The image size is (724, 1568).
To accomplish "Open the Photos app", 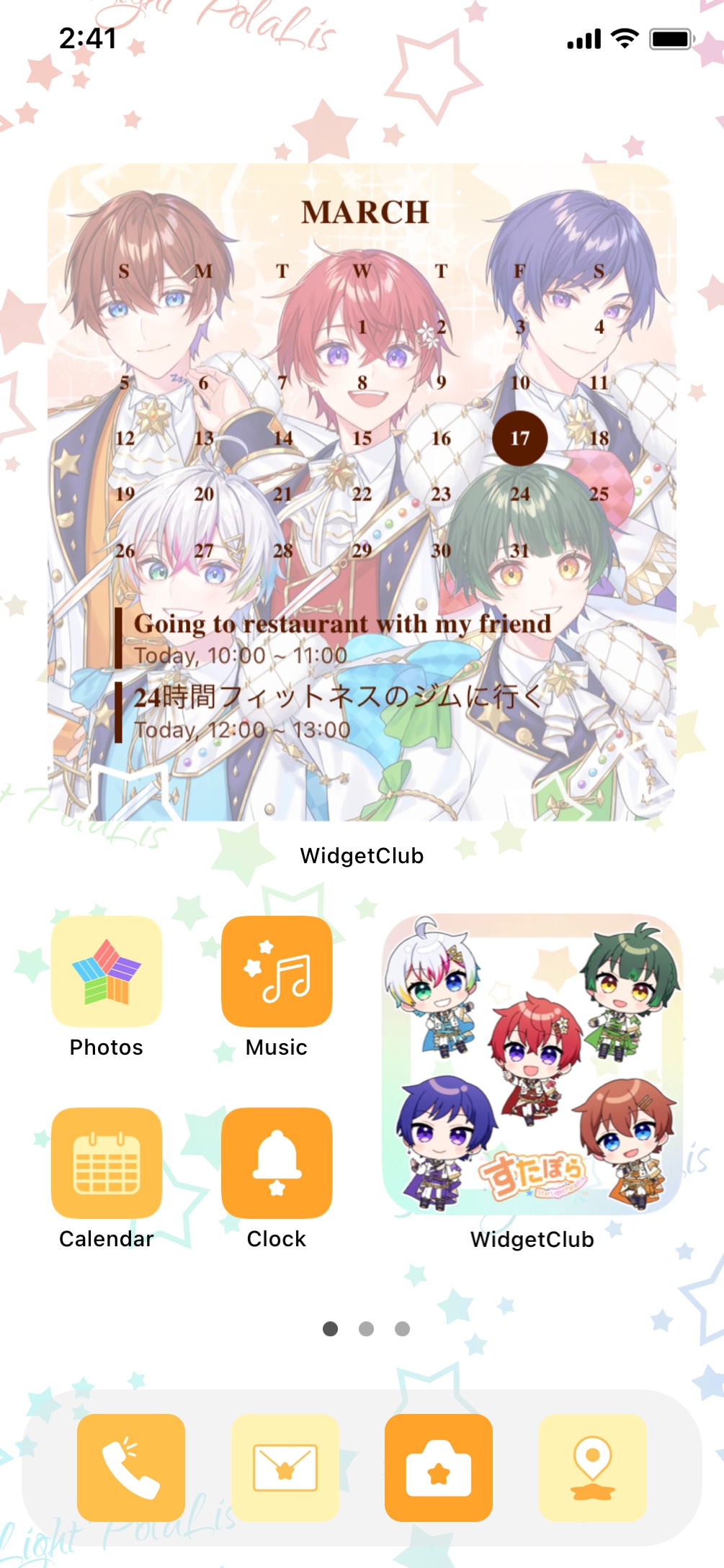I will pyautogui.click(x=107, y=971).
